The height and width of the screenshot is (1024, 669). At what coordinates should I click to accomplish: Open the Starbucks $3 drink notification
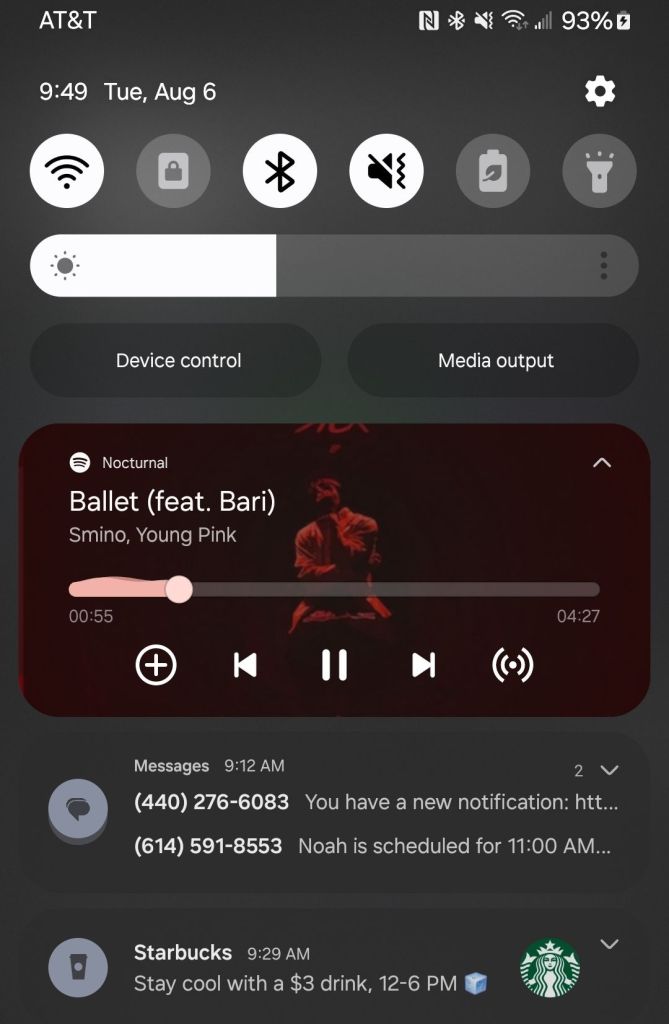310,970
